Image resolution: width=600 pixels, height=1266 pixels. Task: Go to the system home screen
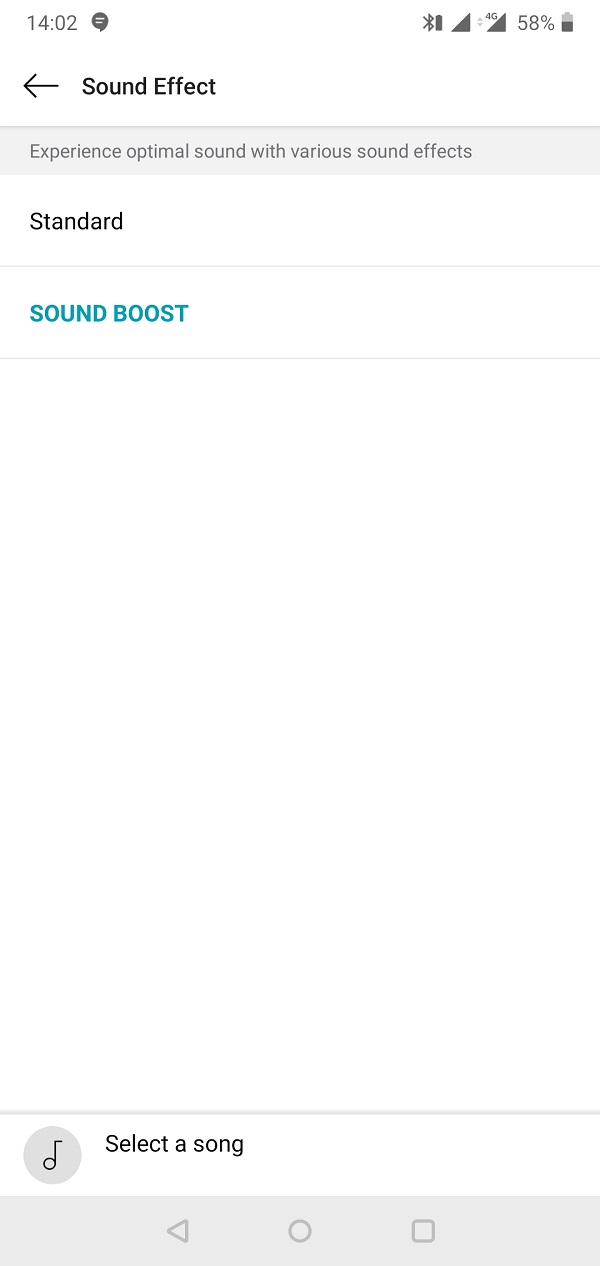tap(300, 1231)
